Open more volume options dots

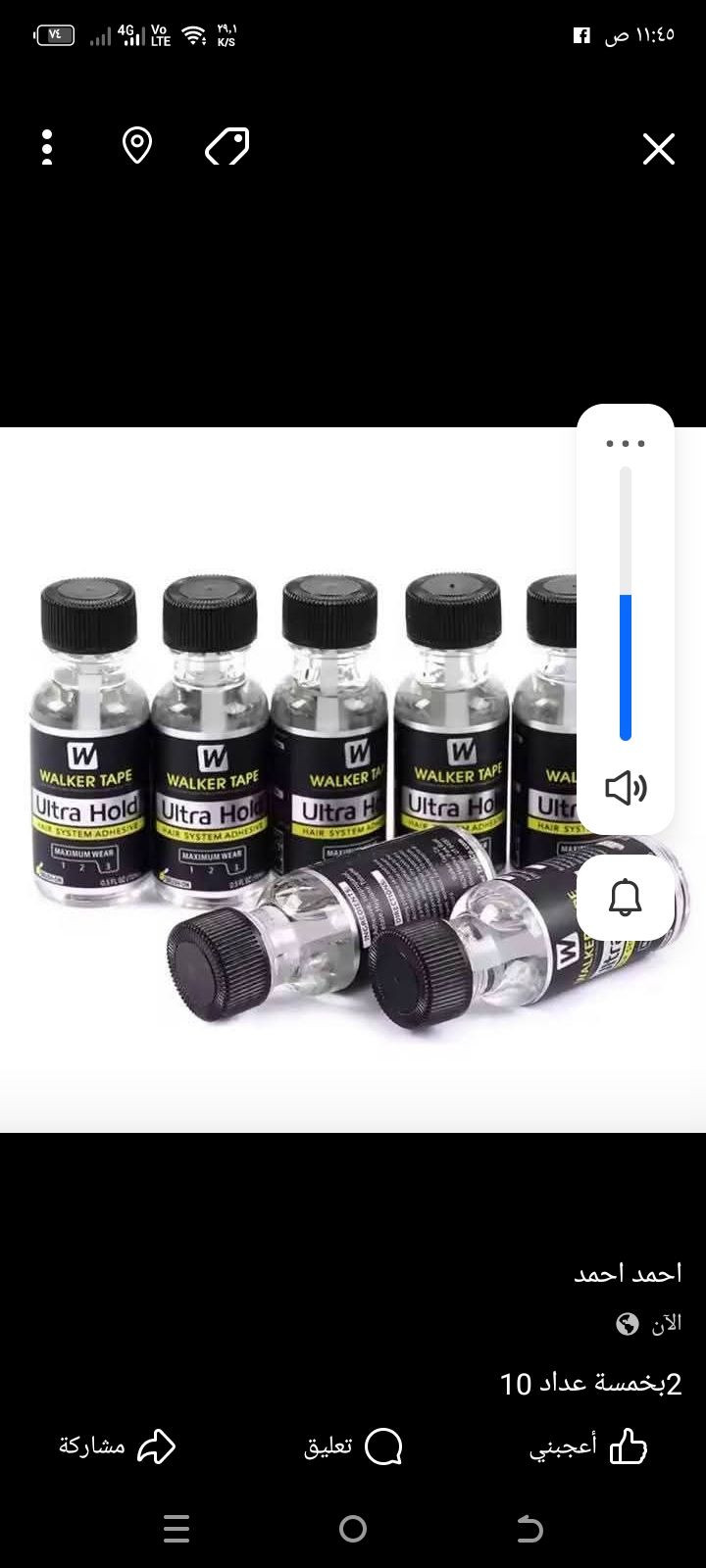pos(625,444)
